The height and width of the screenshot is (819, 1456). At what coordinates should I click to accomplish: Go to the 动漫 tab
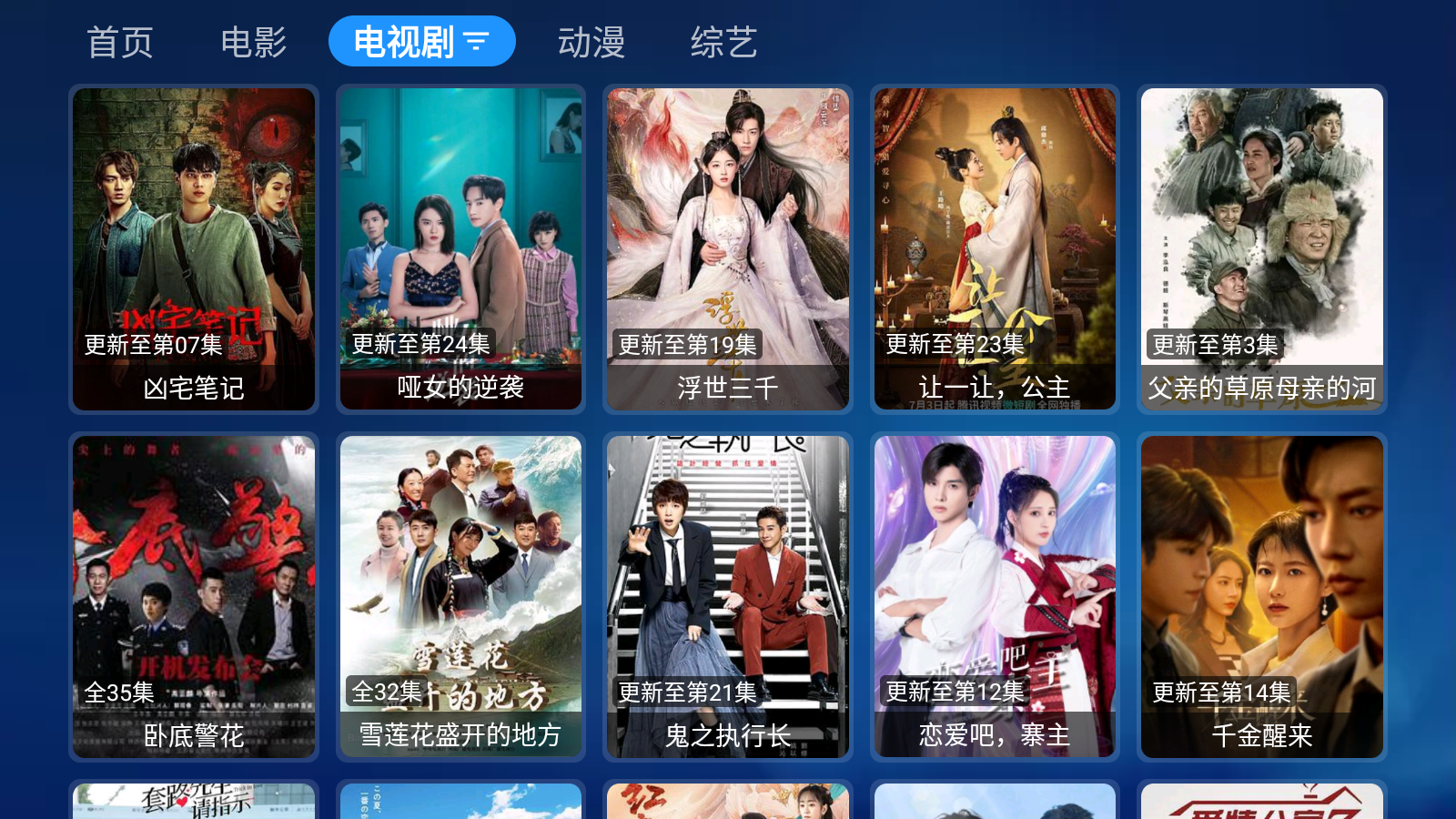(x=591, y=42)
